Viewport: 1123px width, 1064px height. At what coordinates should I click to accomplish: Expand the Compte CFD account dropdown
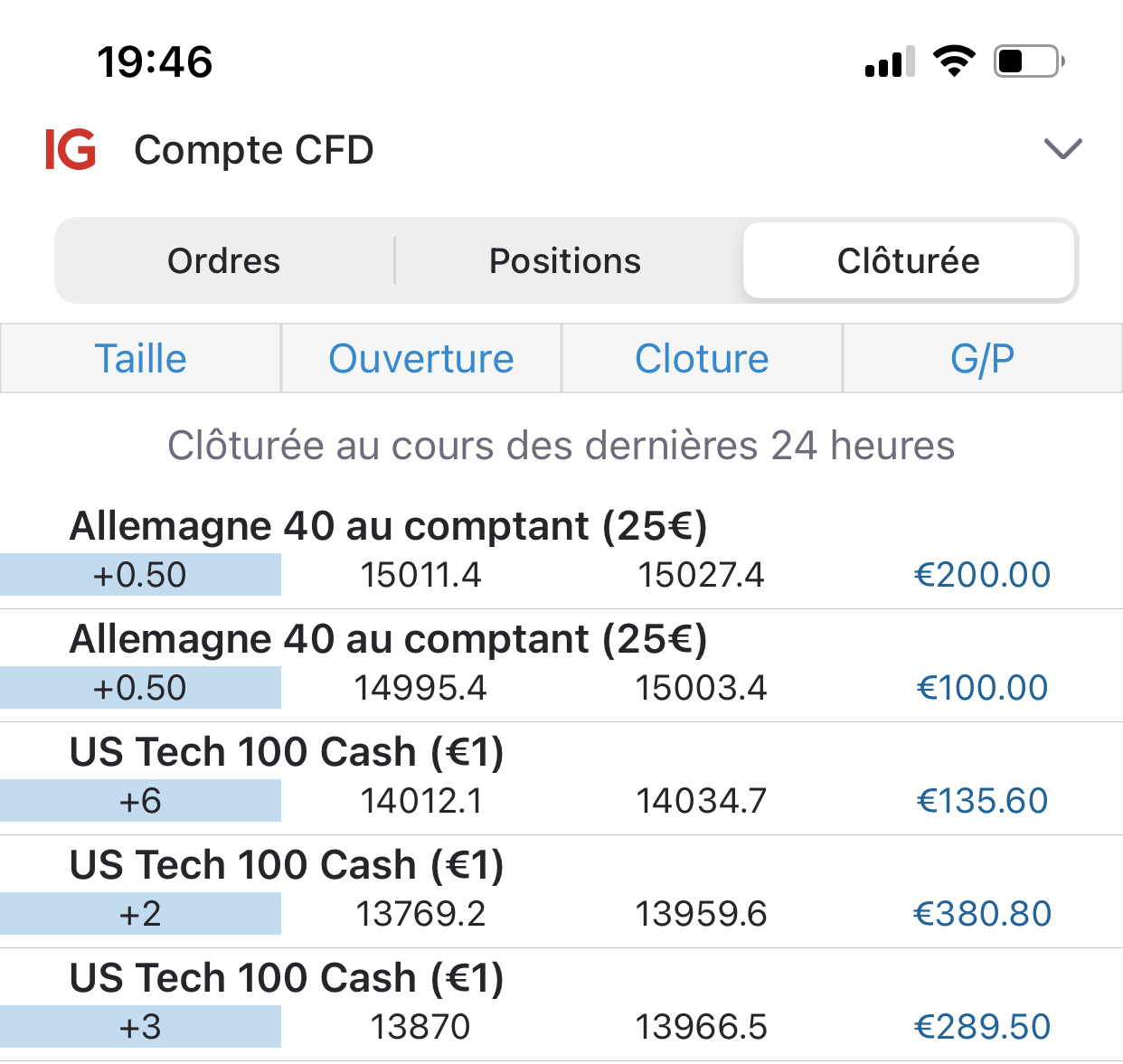(x=1062, y=149)
